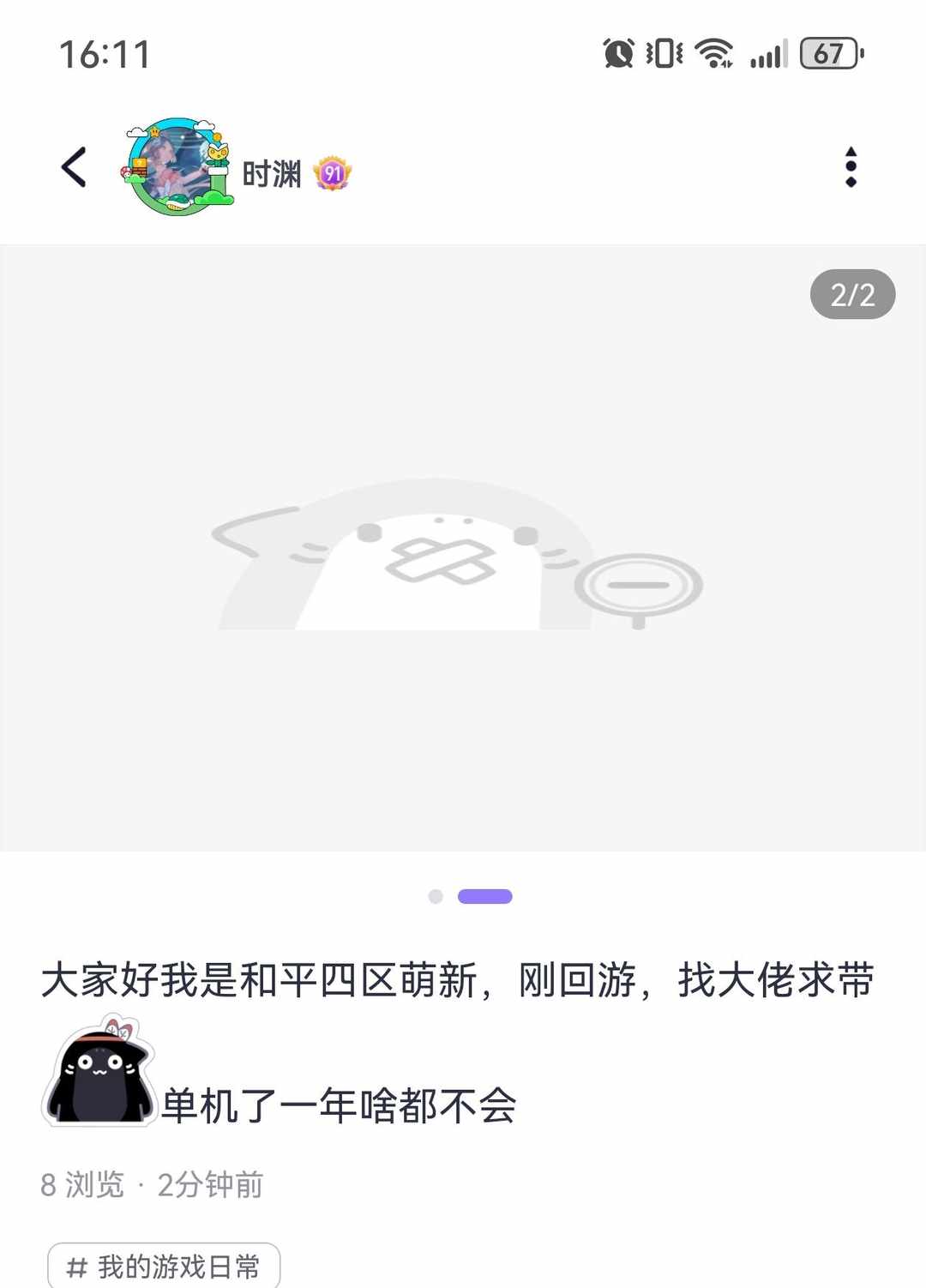This screenshot has height=1288, width=926.
Task: Tap the black cat sticker in the post
Action: (101, 1075)
